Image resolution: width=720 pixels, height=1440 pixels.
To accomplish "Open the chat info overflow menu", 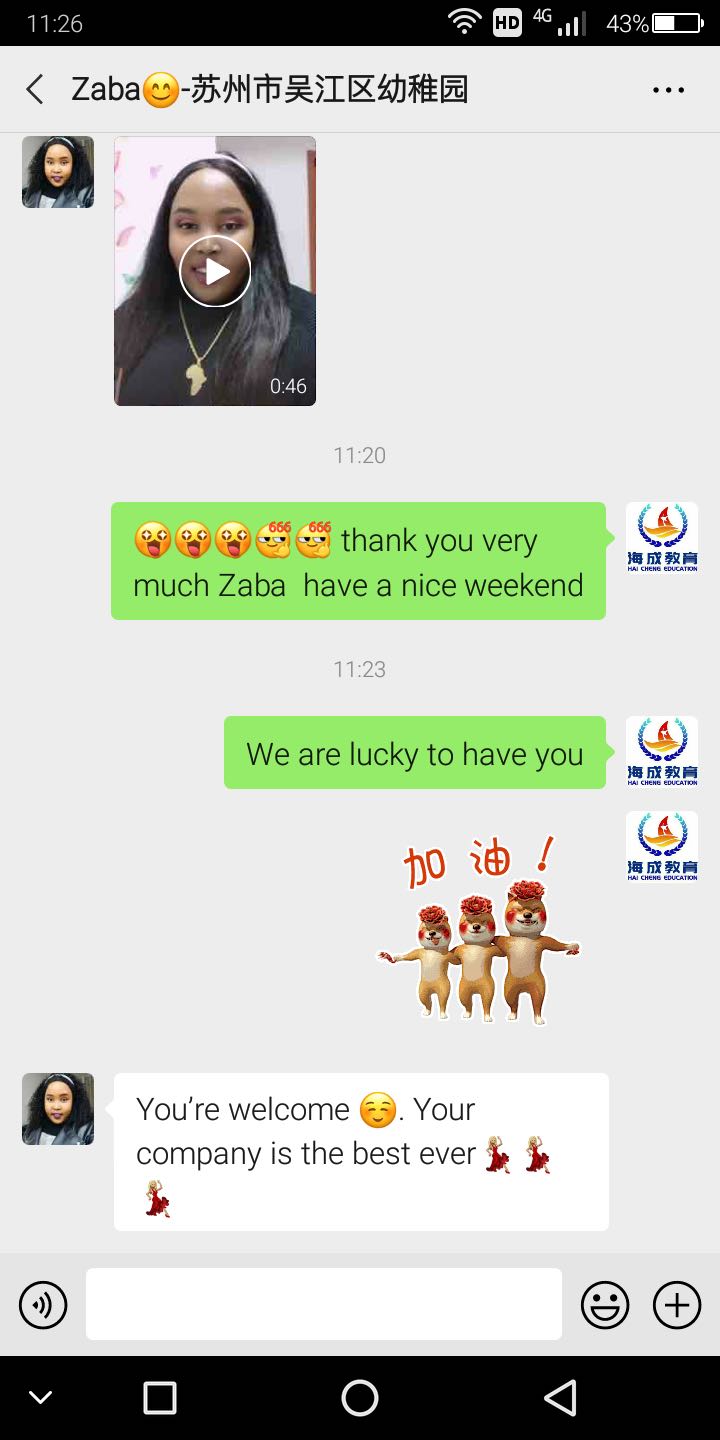I will click(668, 90).
